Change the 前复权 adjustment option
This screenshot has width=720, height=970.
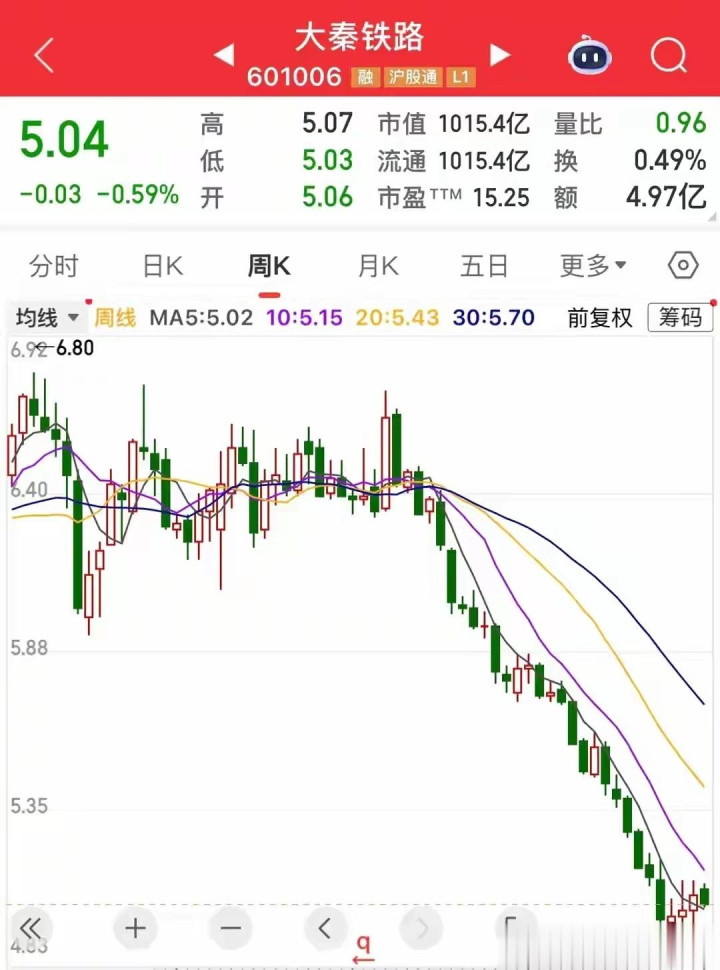click(600, 318)
